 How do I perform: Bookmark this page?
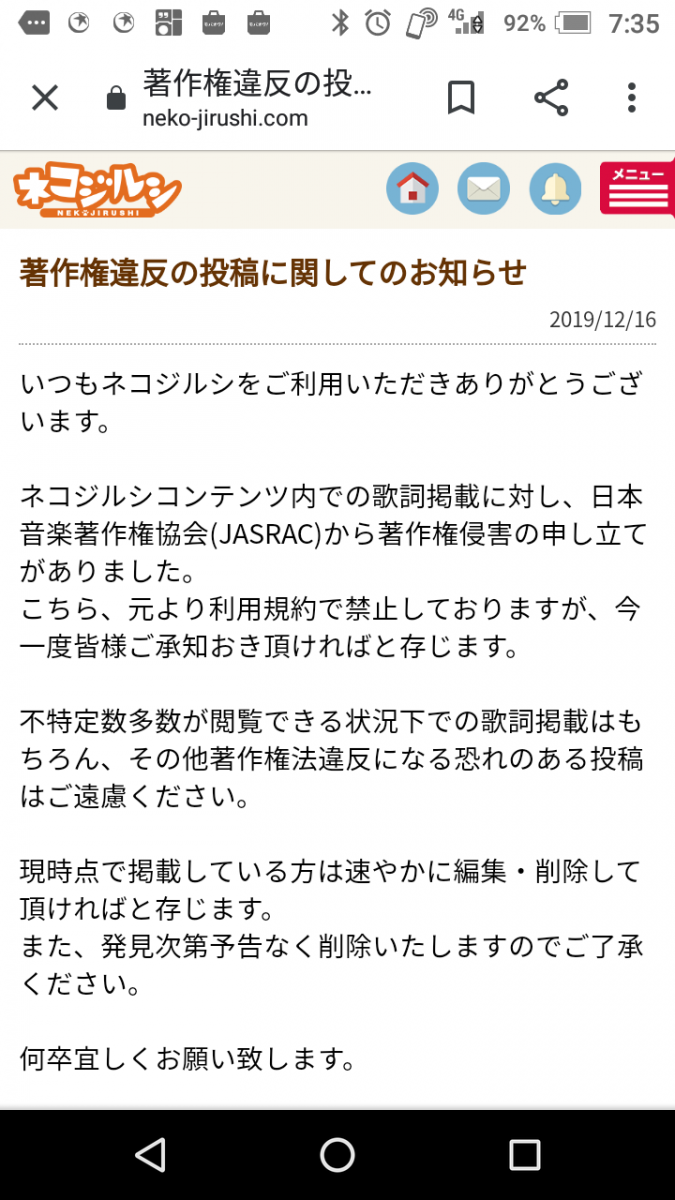[461, 97]
